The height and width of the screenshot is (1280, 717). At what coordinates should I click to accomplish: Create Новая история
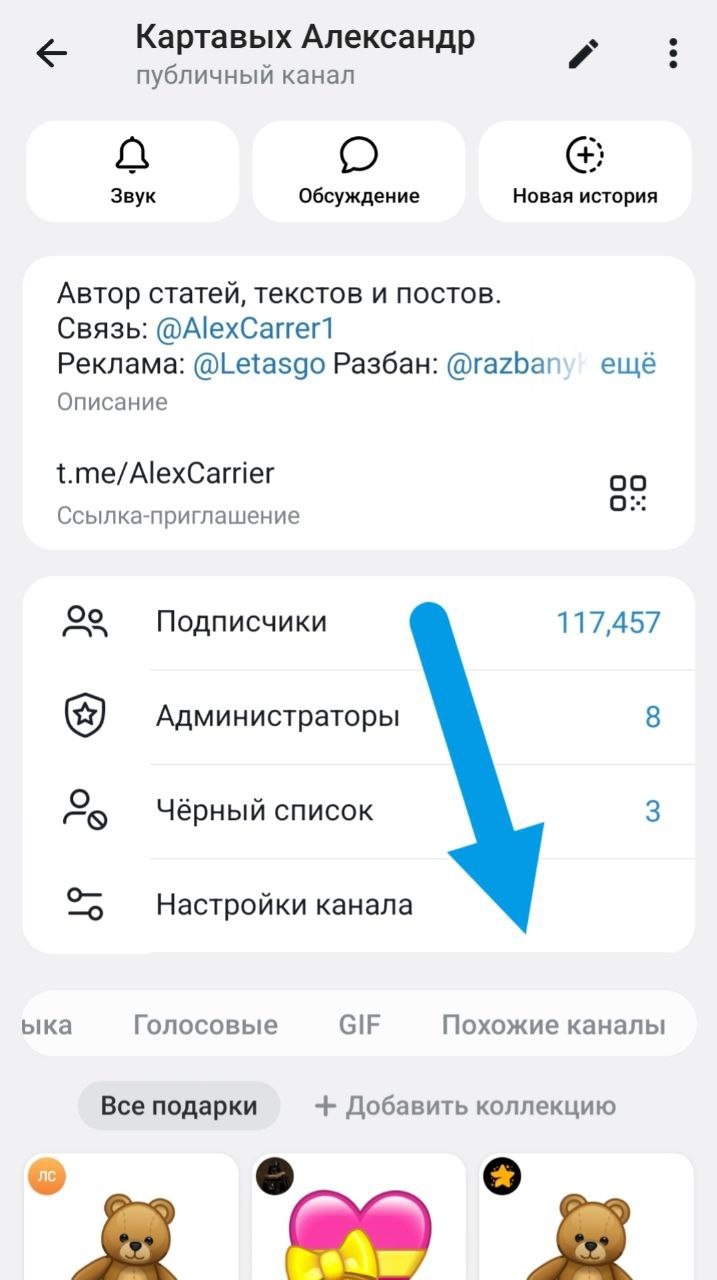tap(585, 171)
